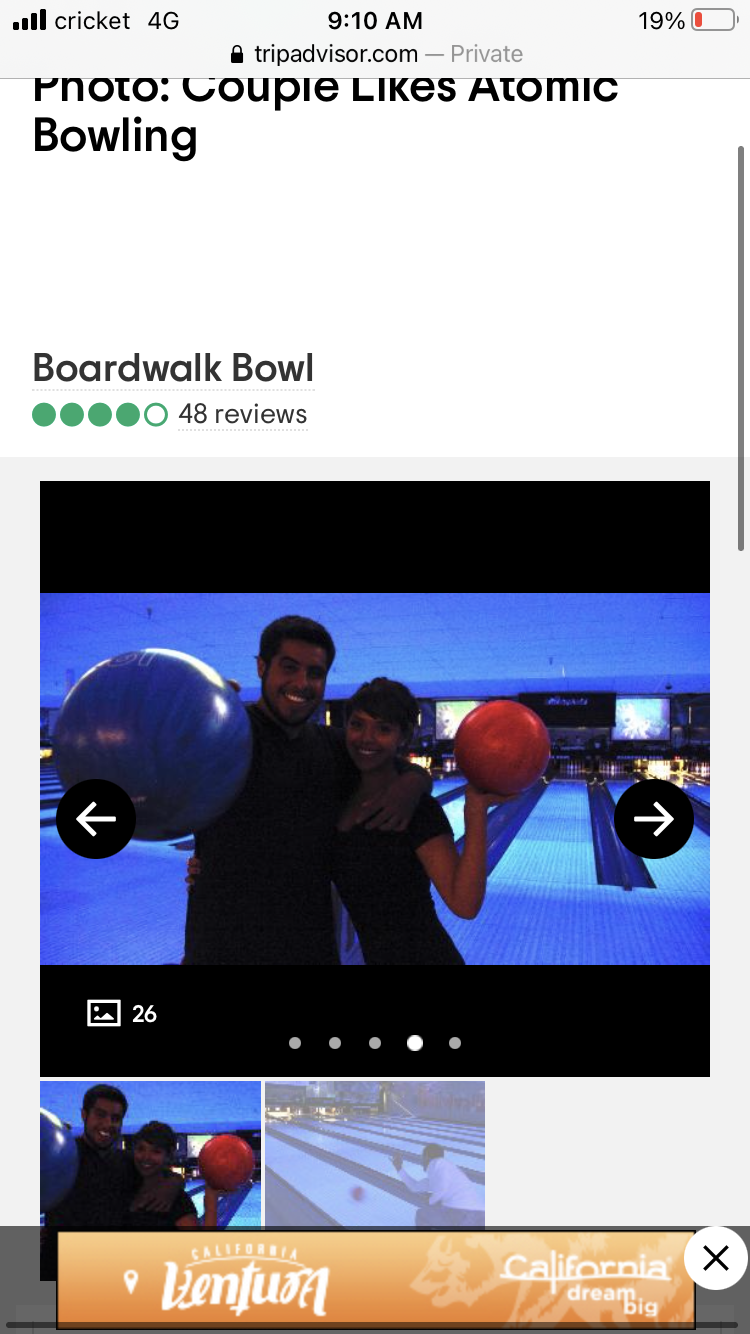Tap the tripadvisor.com address bar
Screen dimensions: 750x1334
[375, 54]
